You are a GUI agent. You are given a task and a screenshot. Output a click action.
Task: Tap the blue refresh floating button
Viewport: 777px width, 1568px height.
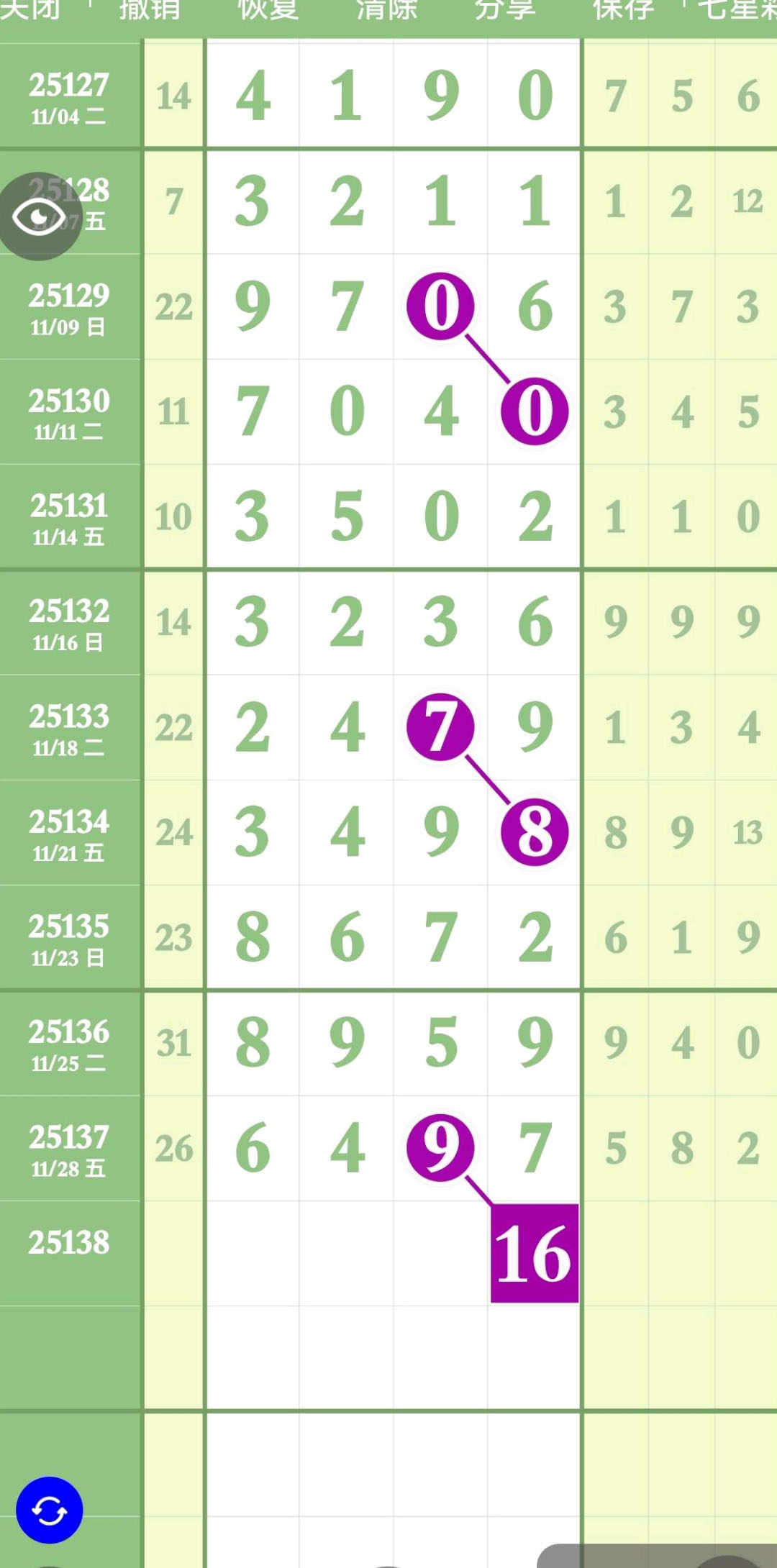[49, 1510]
